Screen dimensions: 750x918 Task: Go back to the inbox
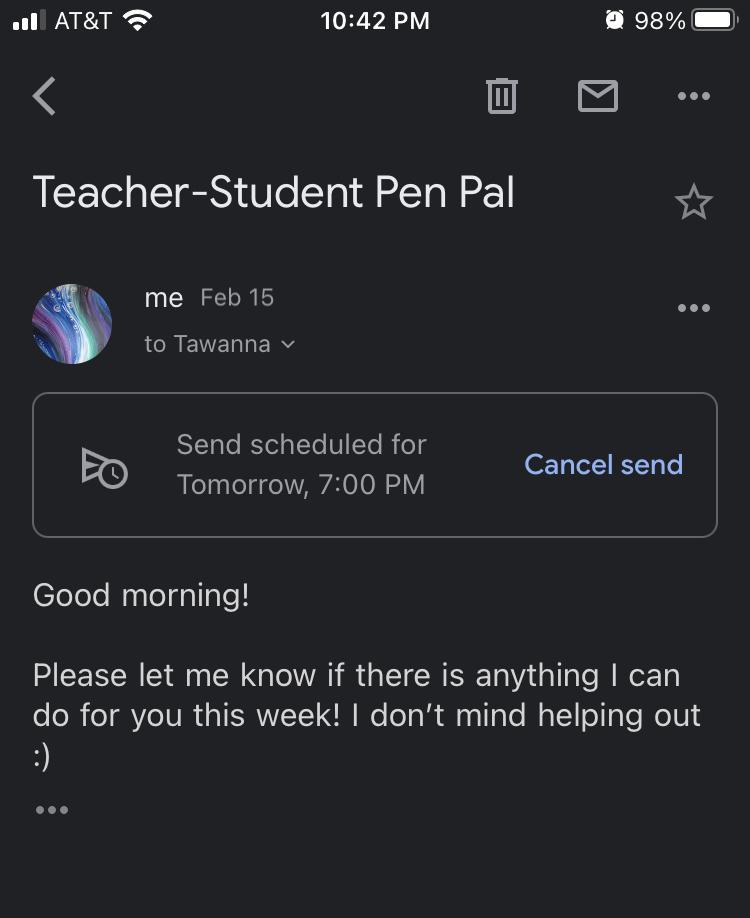point(45,97)
